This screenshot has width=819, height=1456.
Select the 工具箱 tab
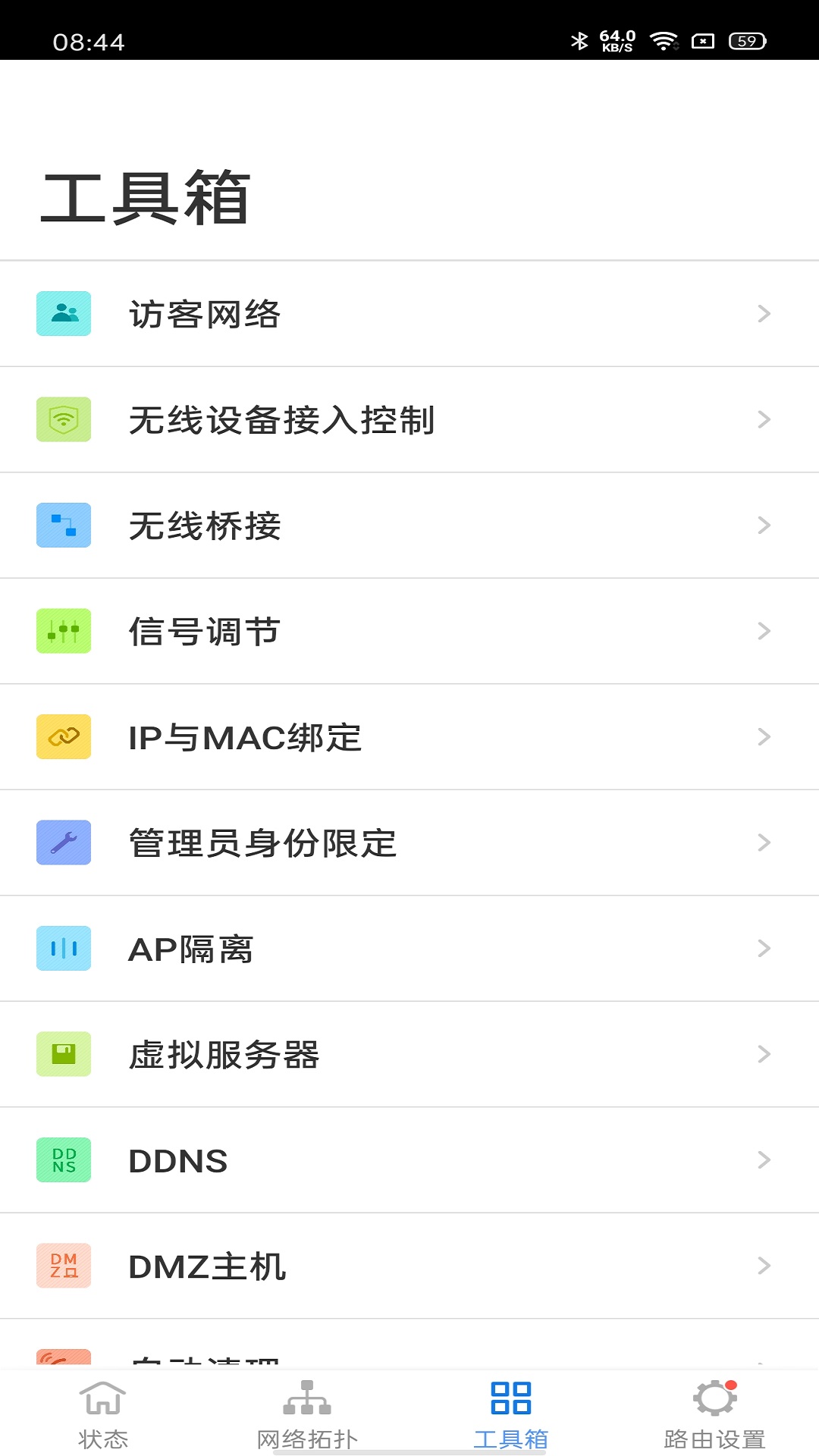pyautogui.click(x=511, y=1414)
